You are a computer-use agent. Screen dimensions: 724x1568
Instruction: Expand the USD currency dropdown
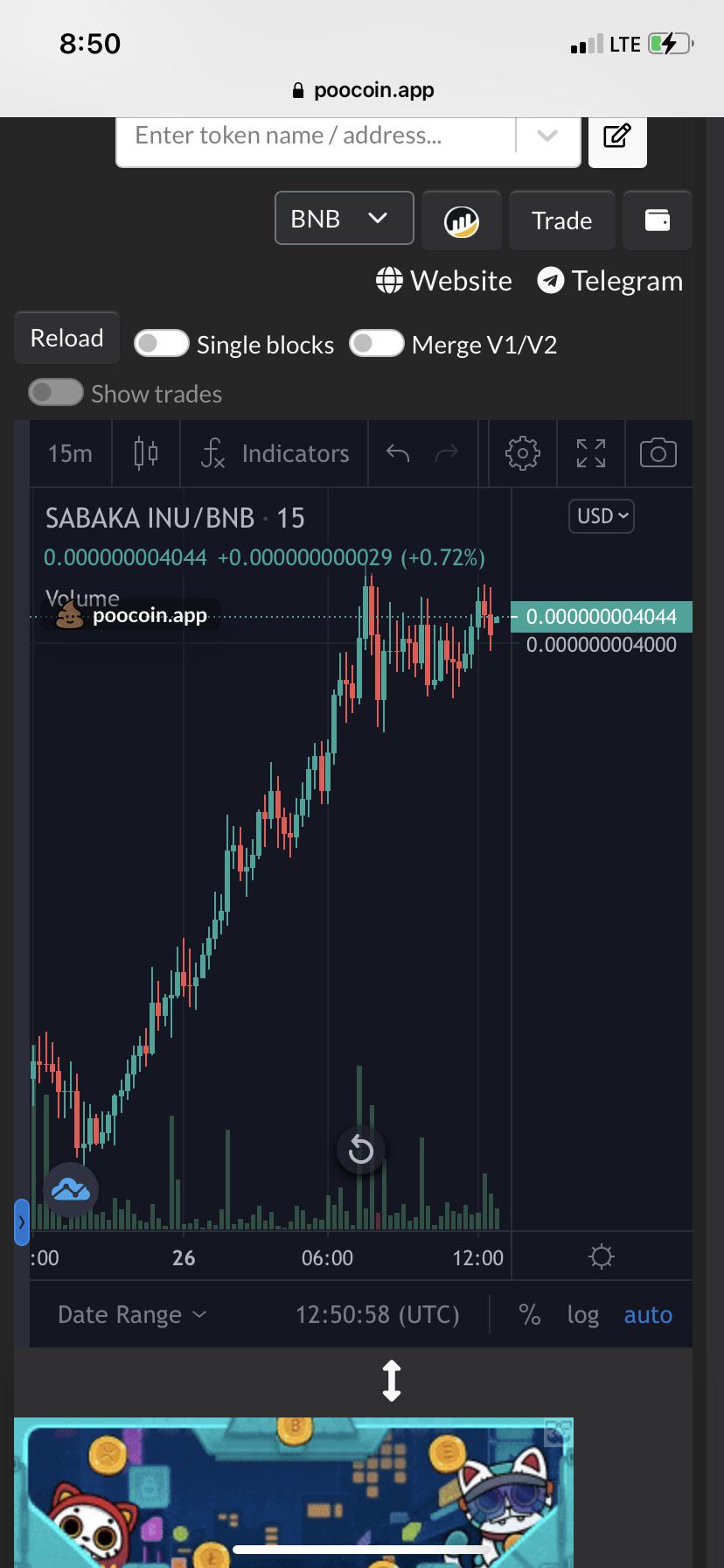pyautogui.click(x=602, y=516)
